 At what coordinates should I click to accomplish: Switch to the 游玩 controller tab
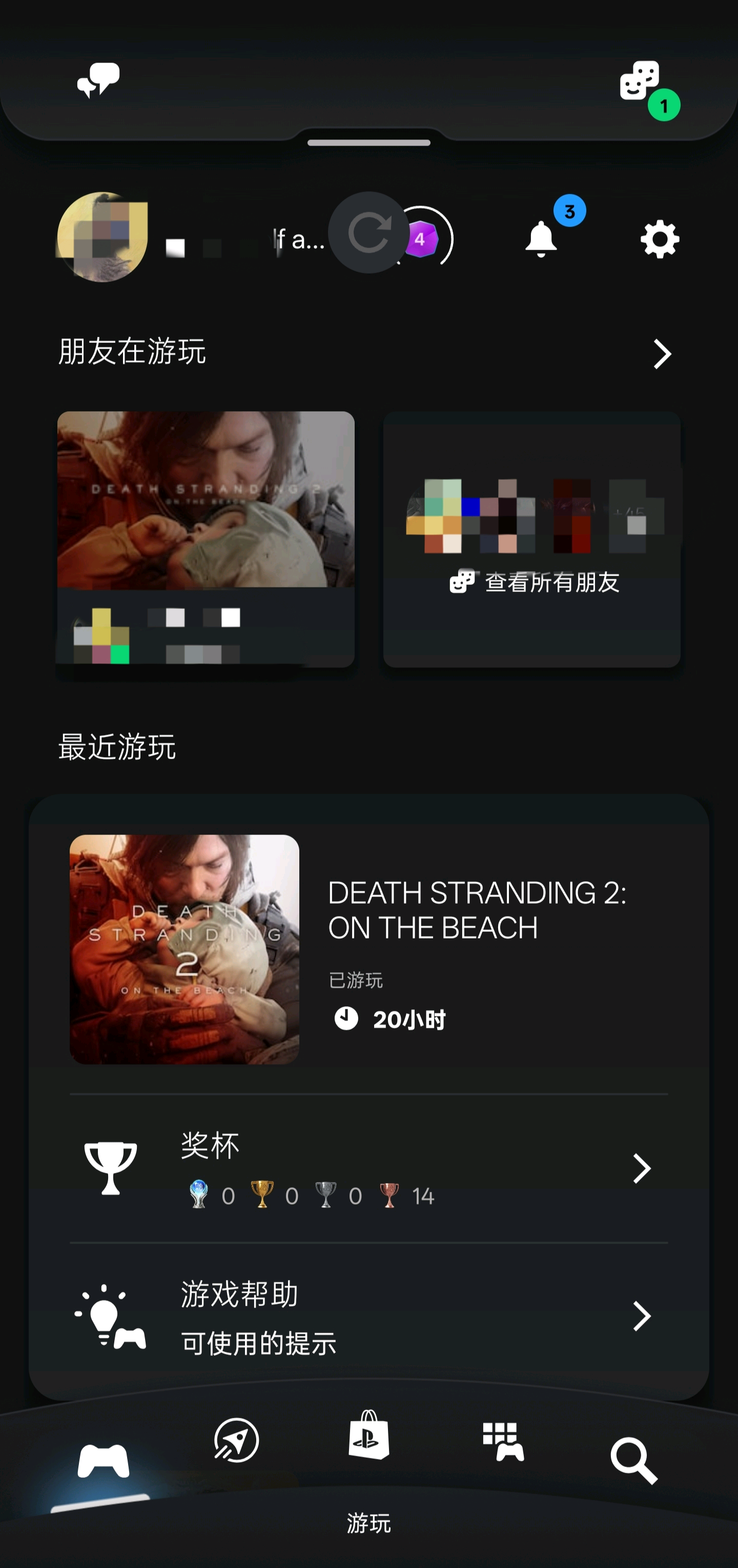click(x=104, y=1460)
